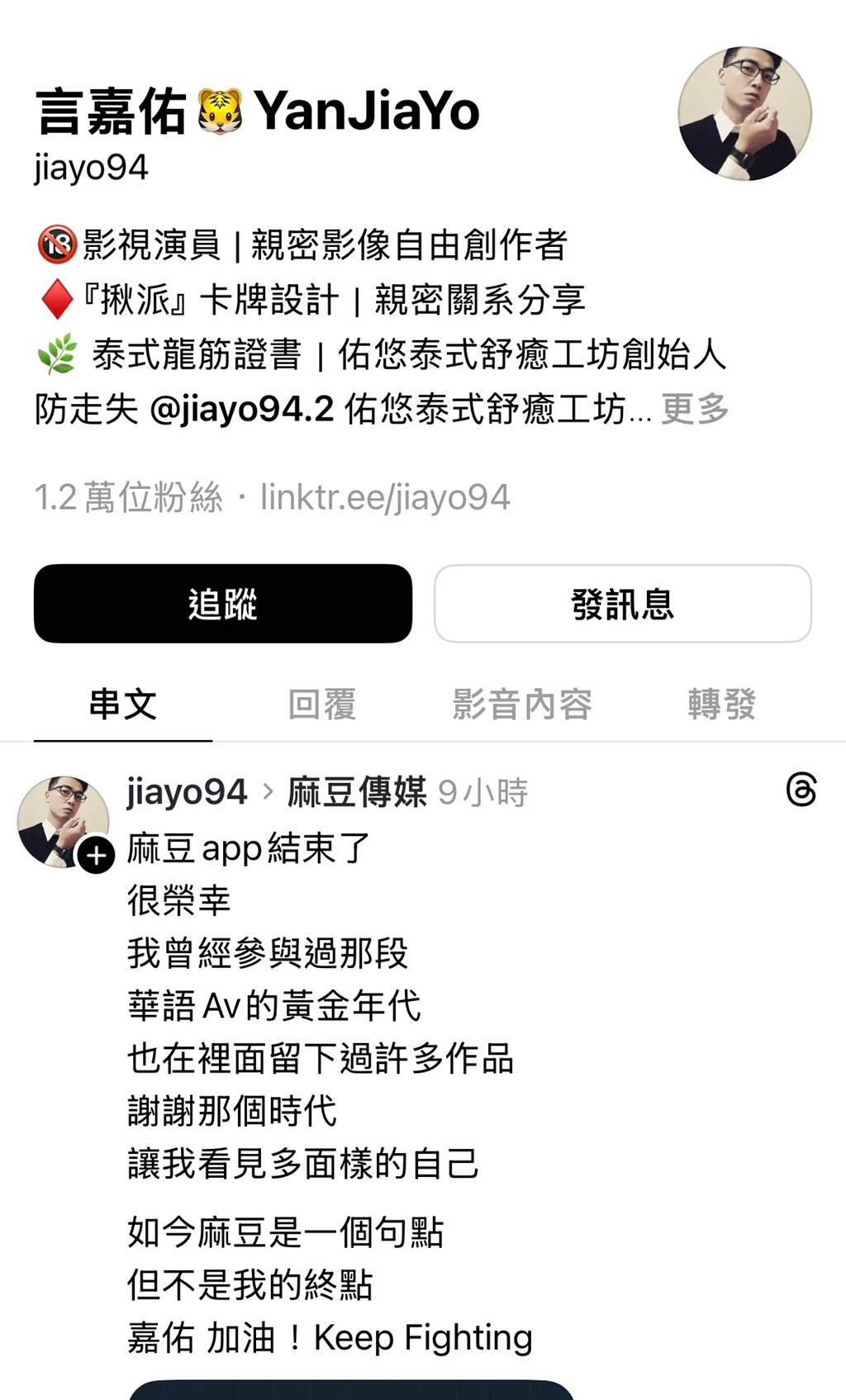
Task: View the large profile picture
Action: coord(744,113)
